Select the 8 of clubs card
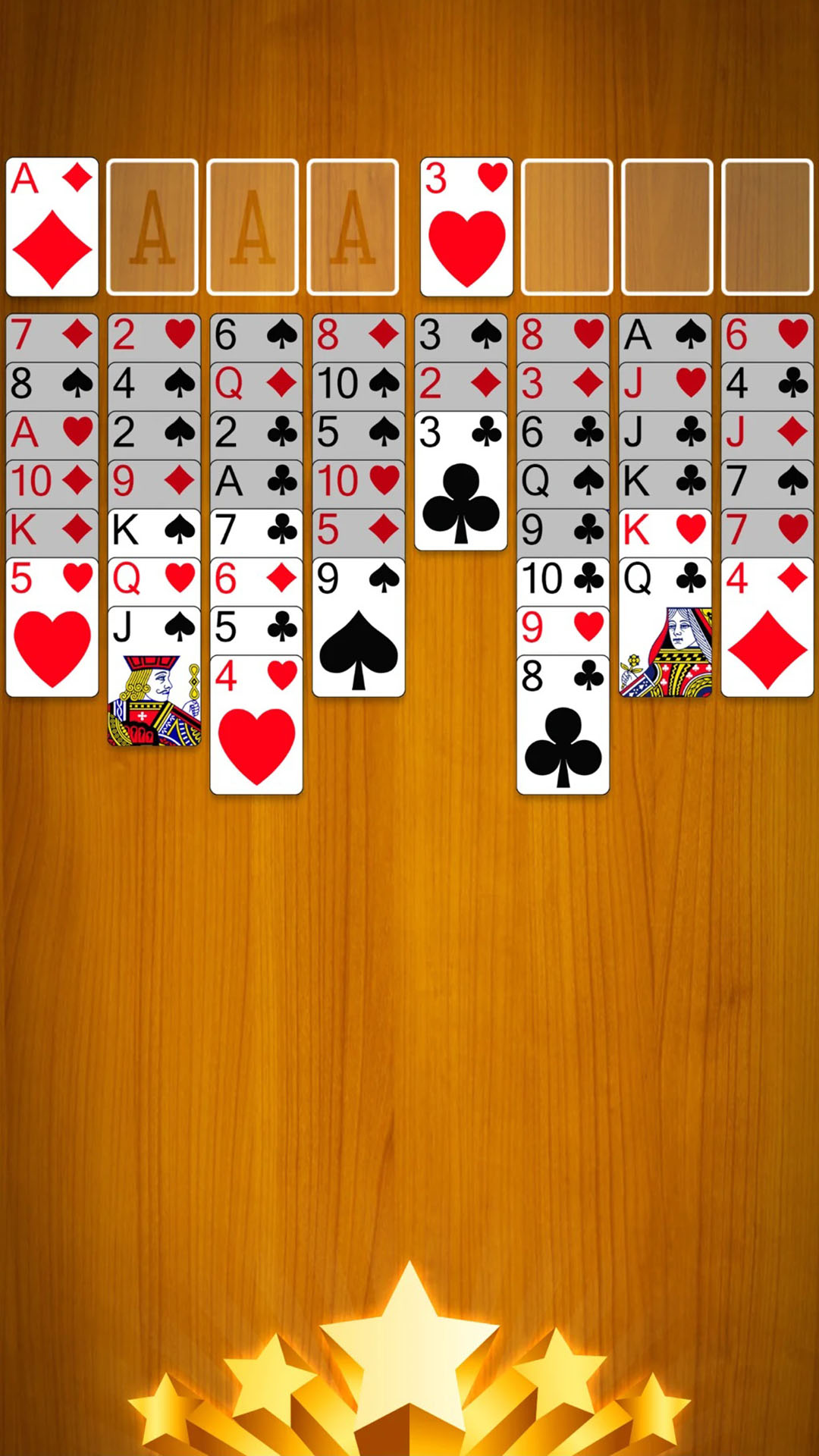 563,725
